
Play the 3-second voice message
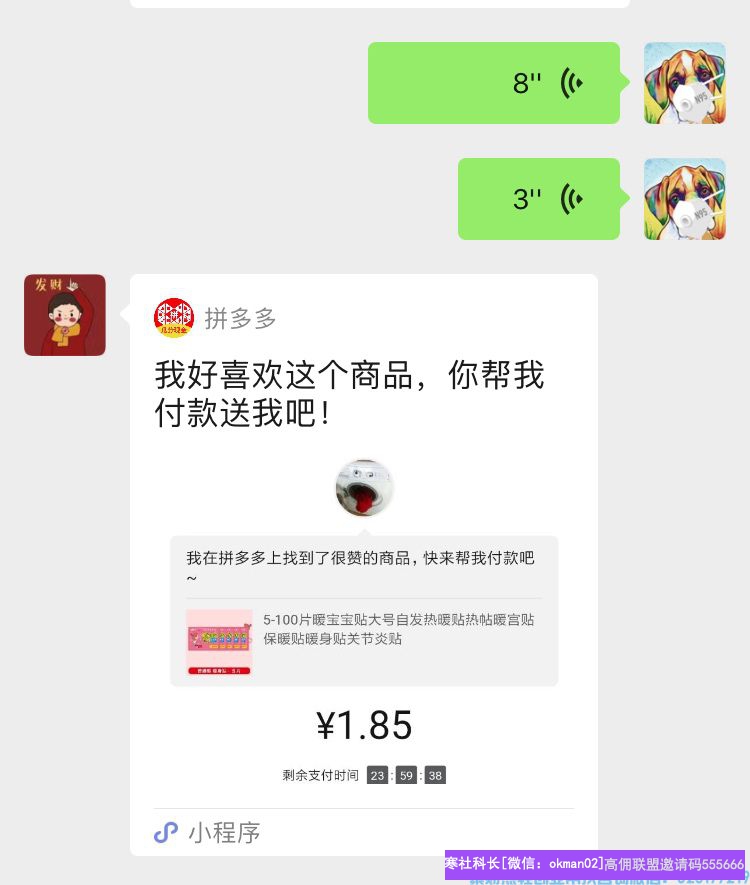point(539,199)
